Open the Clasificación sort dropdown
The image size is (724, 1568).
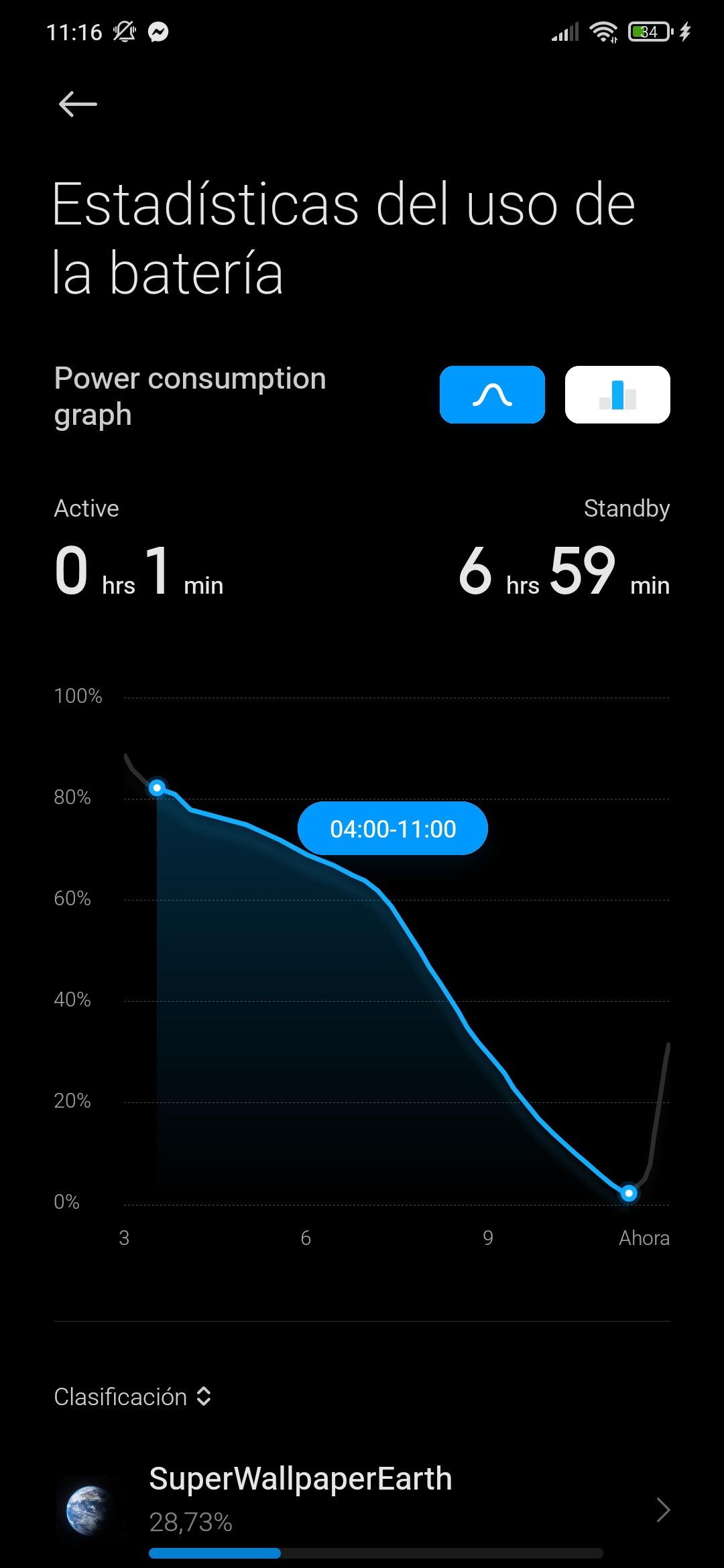click(x=133, y=1396)
